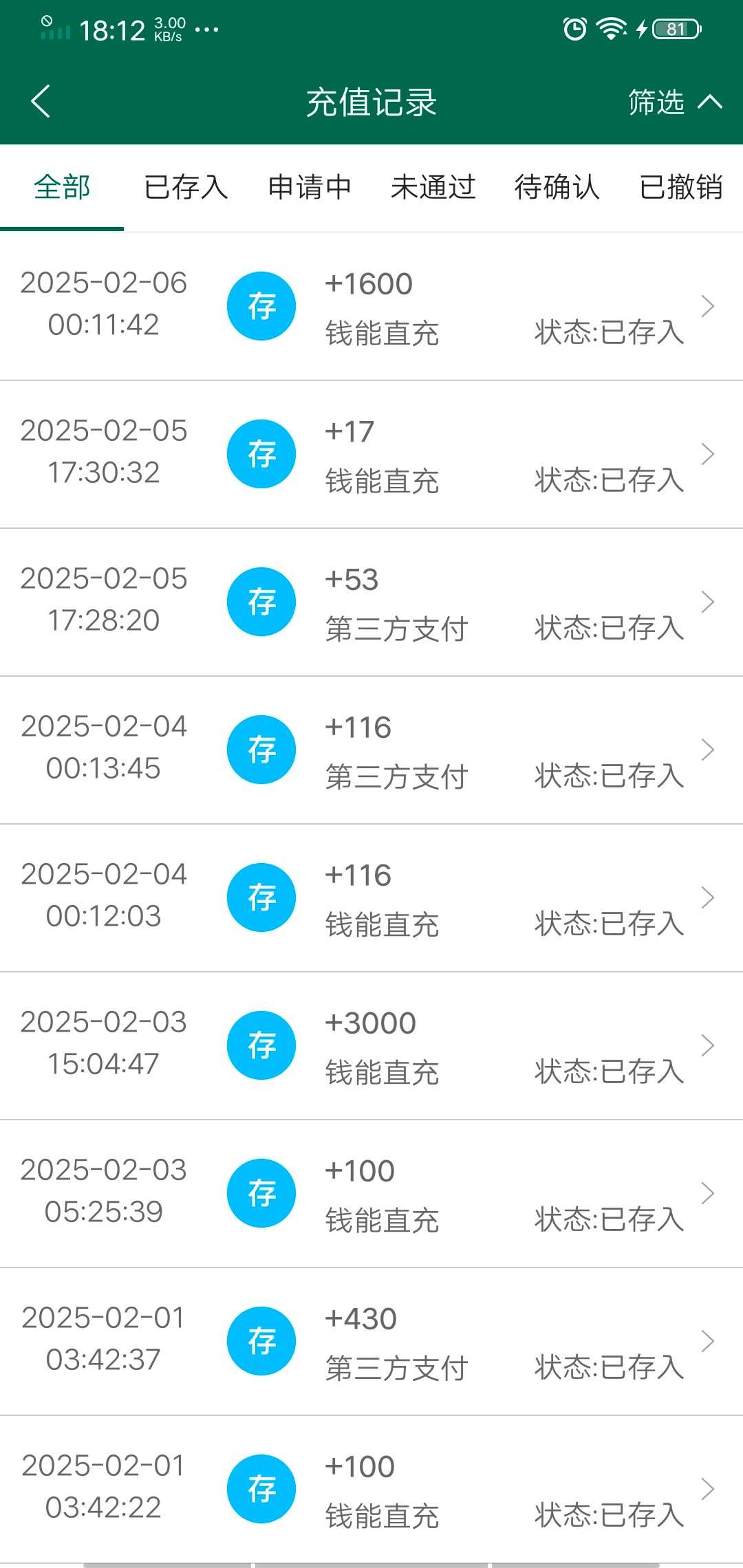Screen dimensions: 743x1568
Task: Open the +1600 recharge record
Action: 371,307
